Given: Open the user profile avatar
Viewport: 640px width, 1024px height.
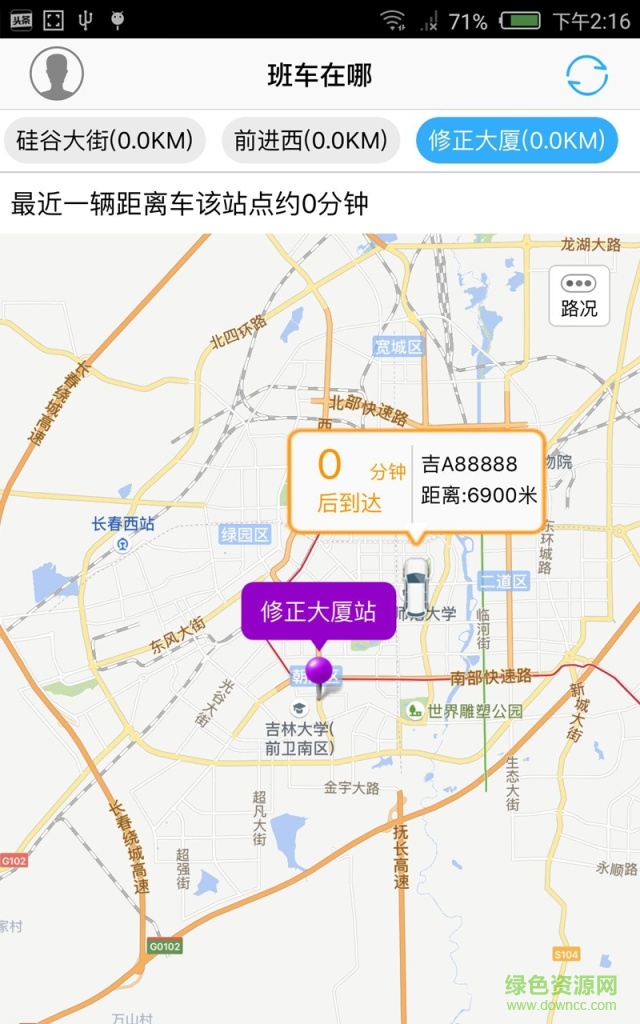Looking at the screenshot, I should click(57, 74).
